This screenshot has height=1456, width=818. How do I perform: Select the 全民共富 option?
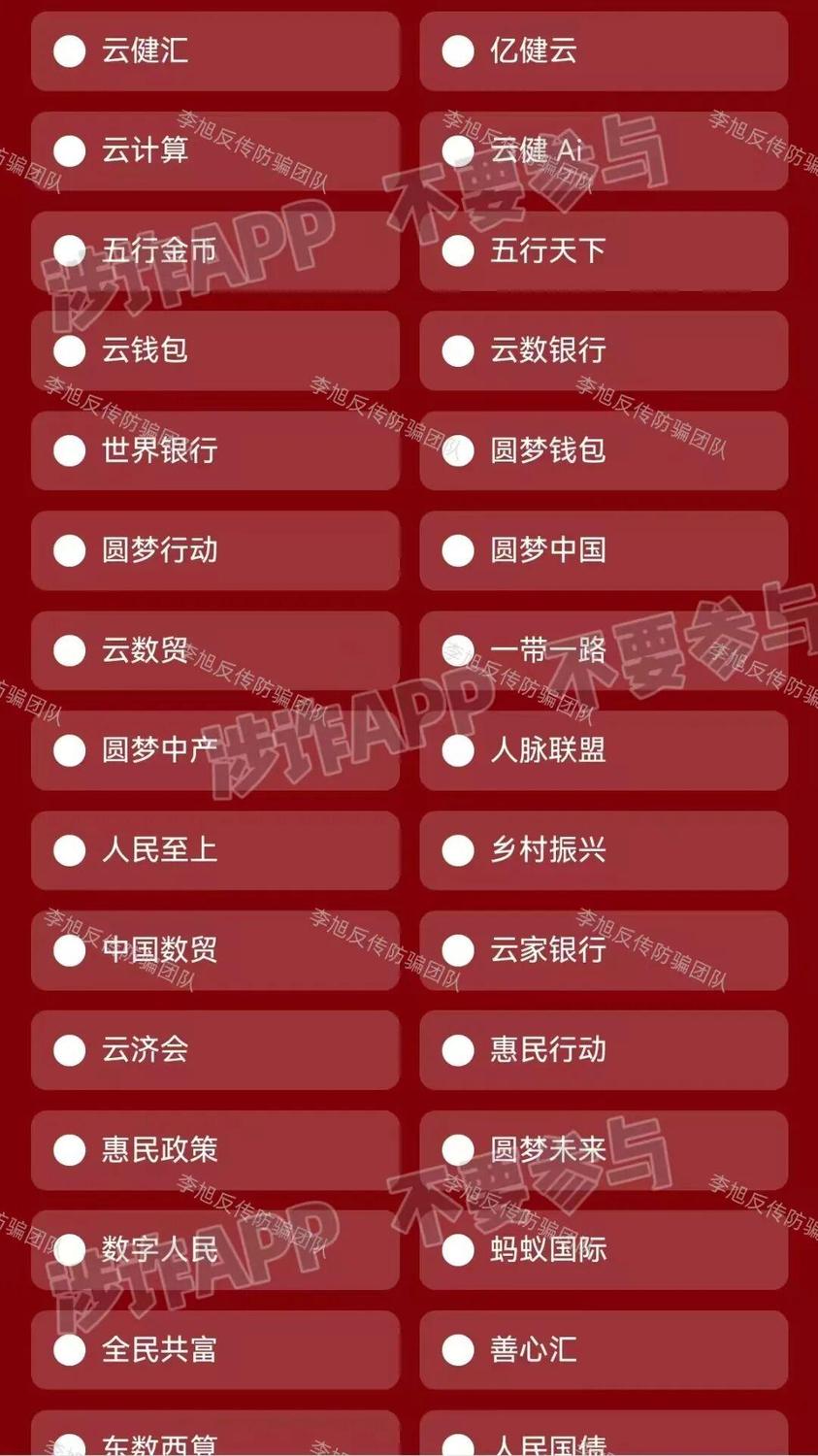coord(70,1349)
